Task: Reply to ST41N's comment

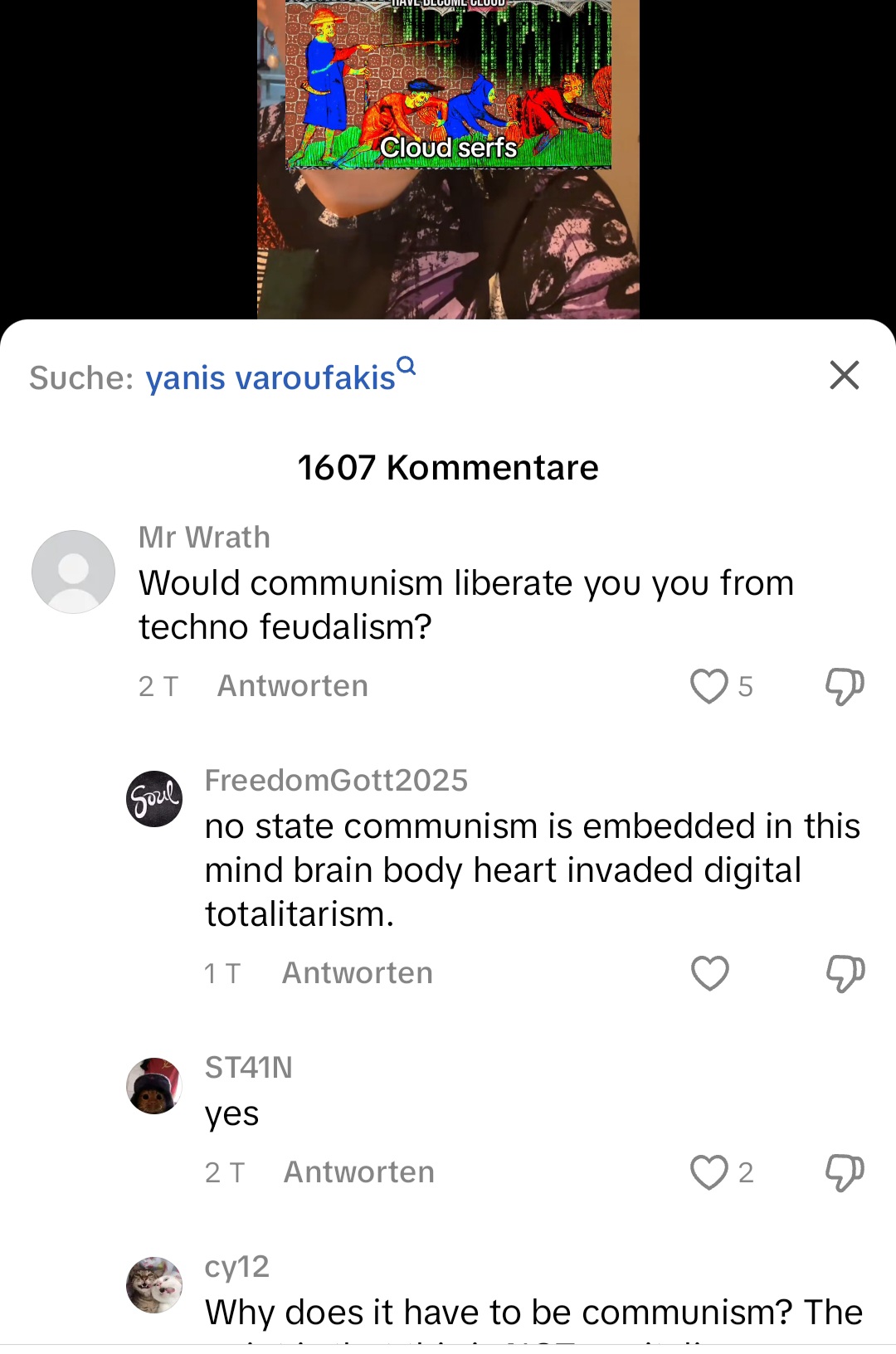Action: pyautogui.click(x=358, y=1172)
